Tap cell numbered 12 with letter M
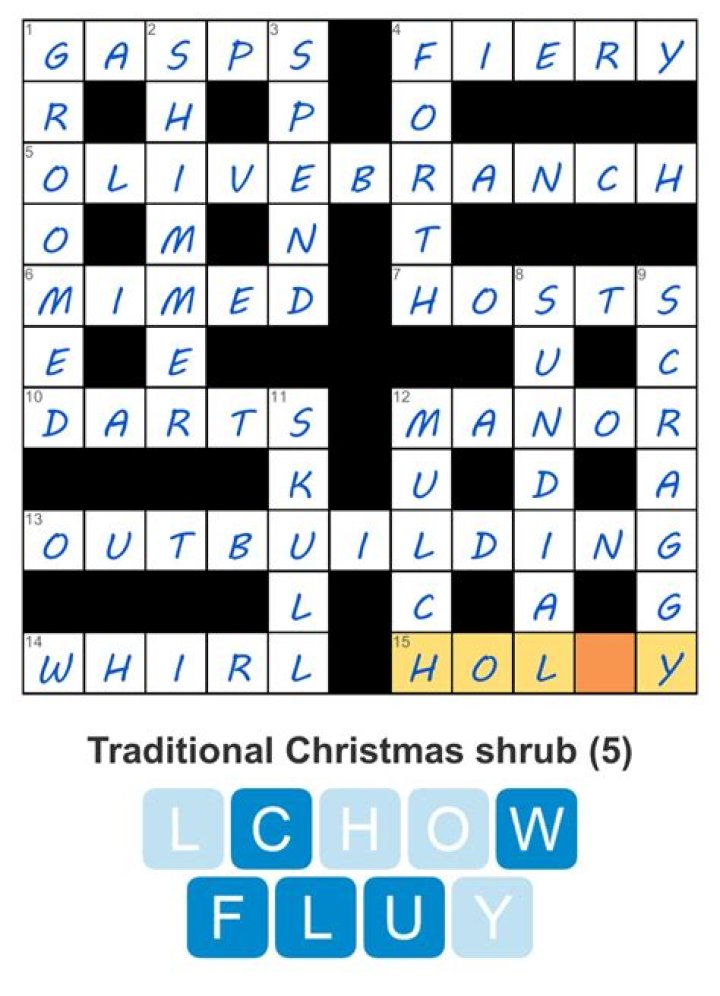Viewport: 720px width, 996px height. [422, 421]
